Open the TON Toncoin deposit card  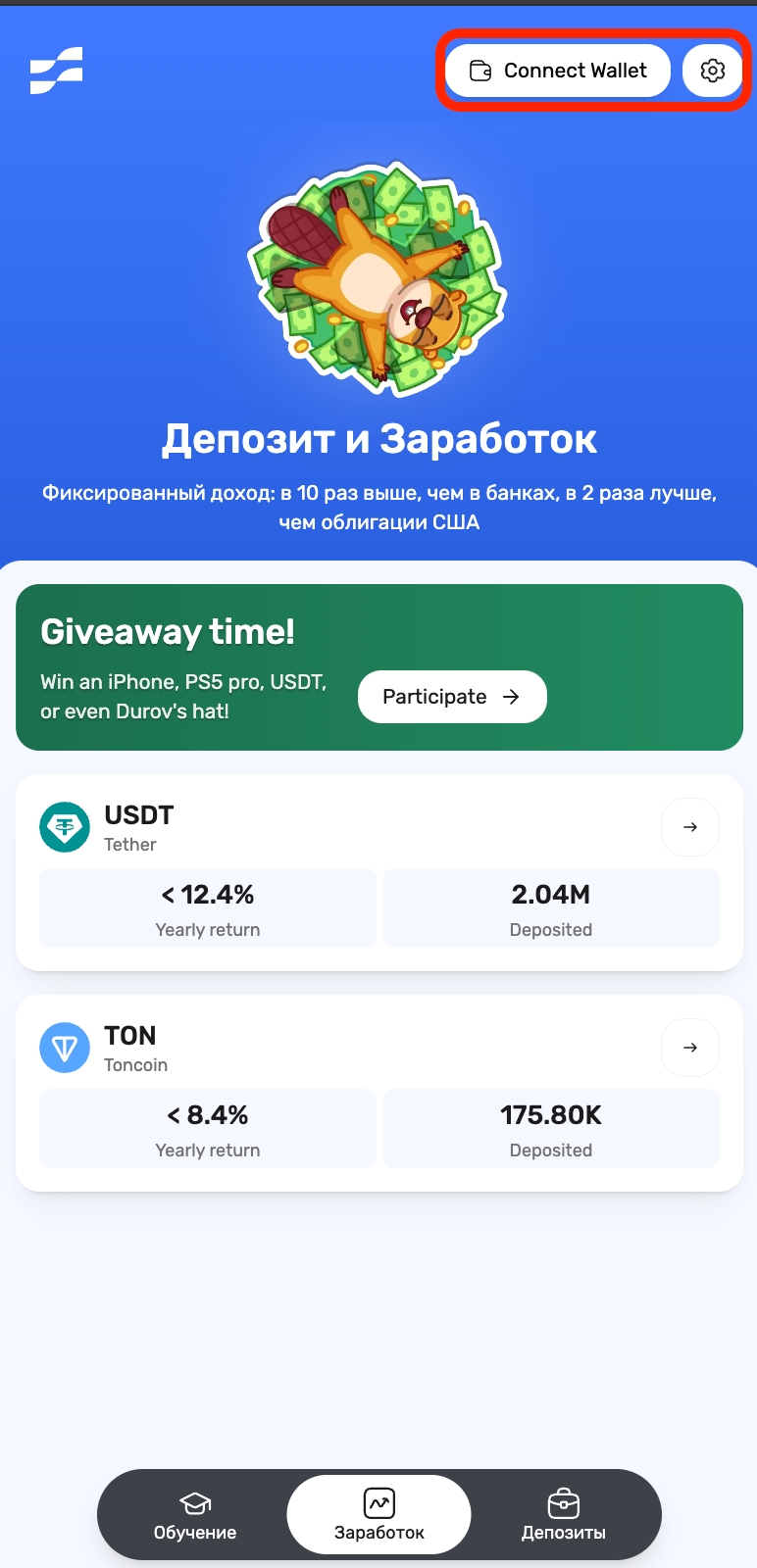(x=689, y=1048)
